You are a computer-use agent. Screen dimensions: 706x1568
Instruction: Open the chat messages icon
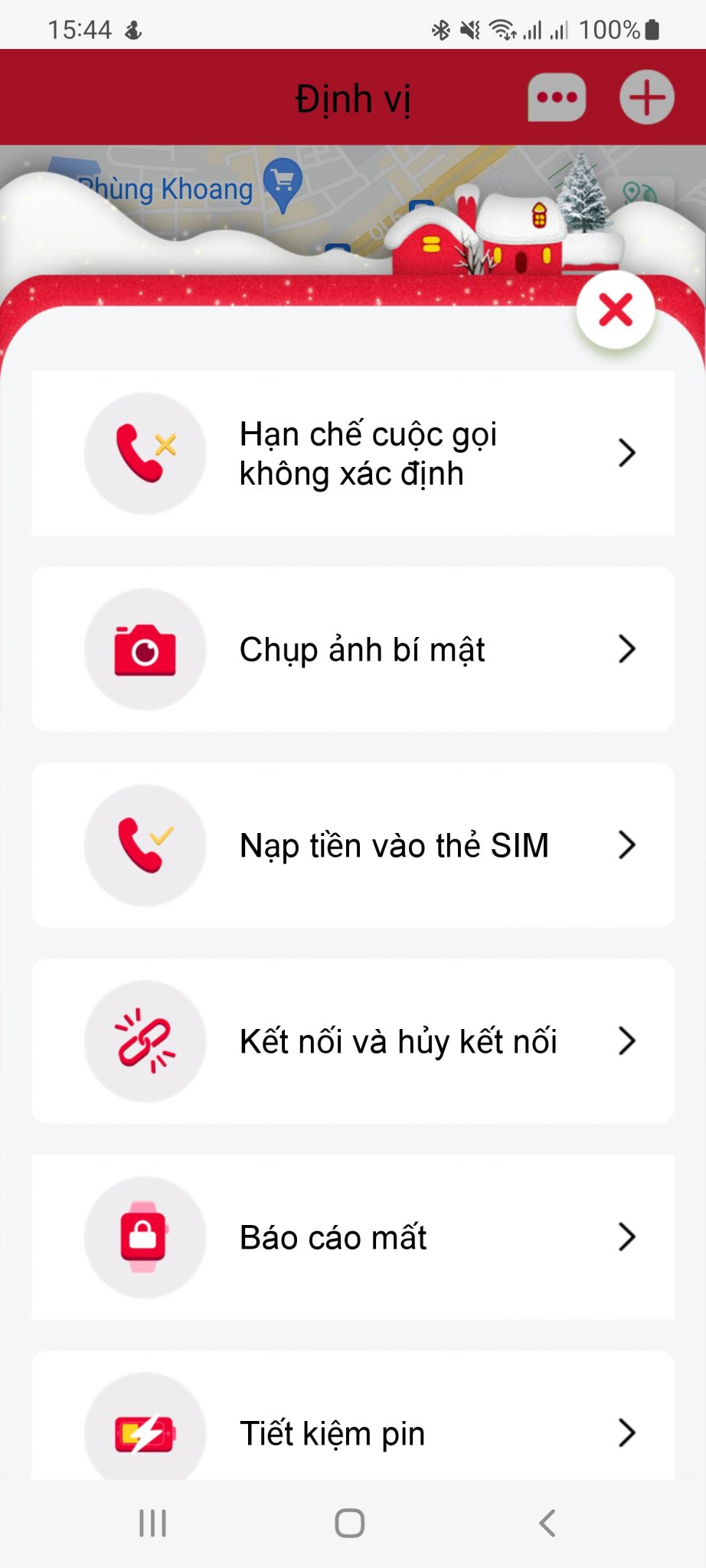[x=557, y=97]
